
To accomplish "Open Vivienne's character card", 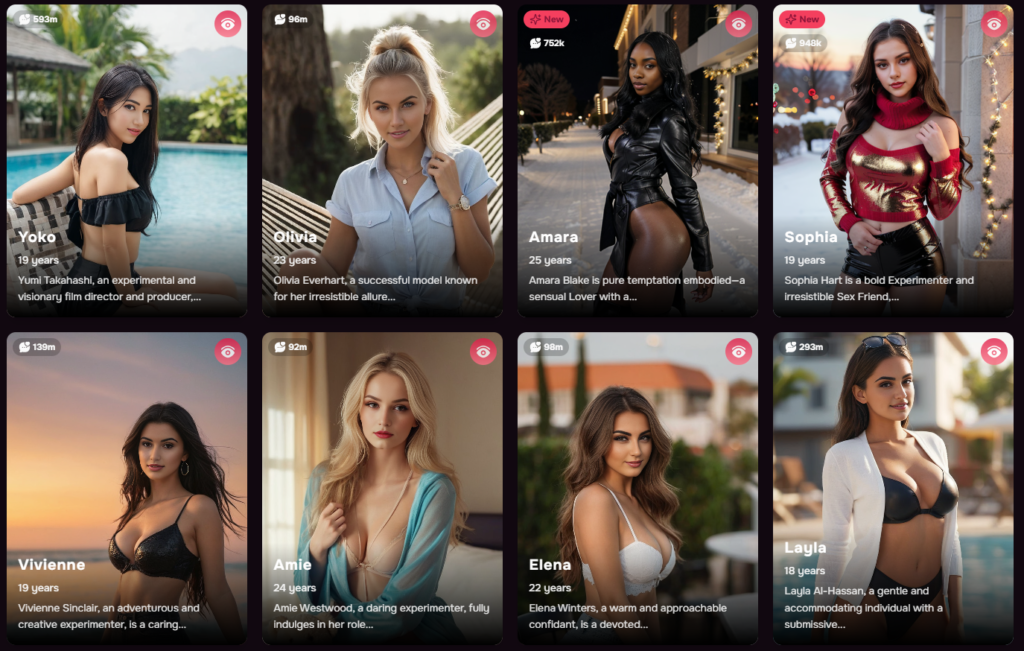I will [x=127, y=490].
